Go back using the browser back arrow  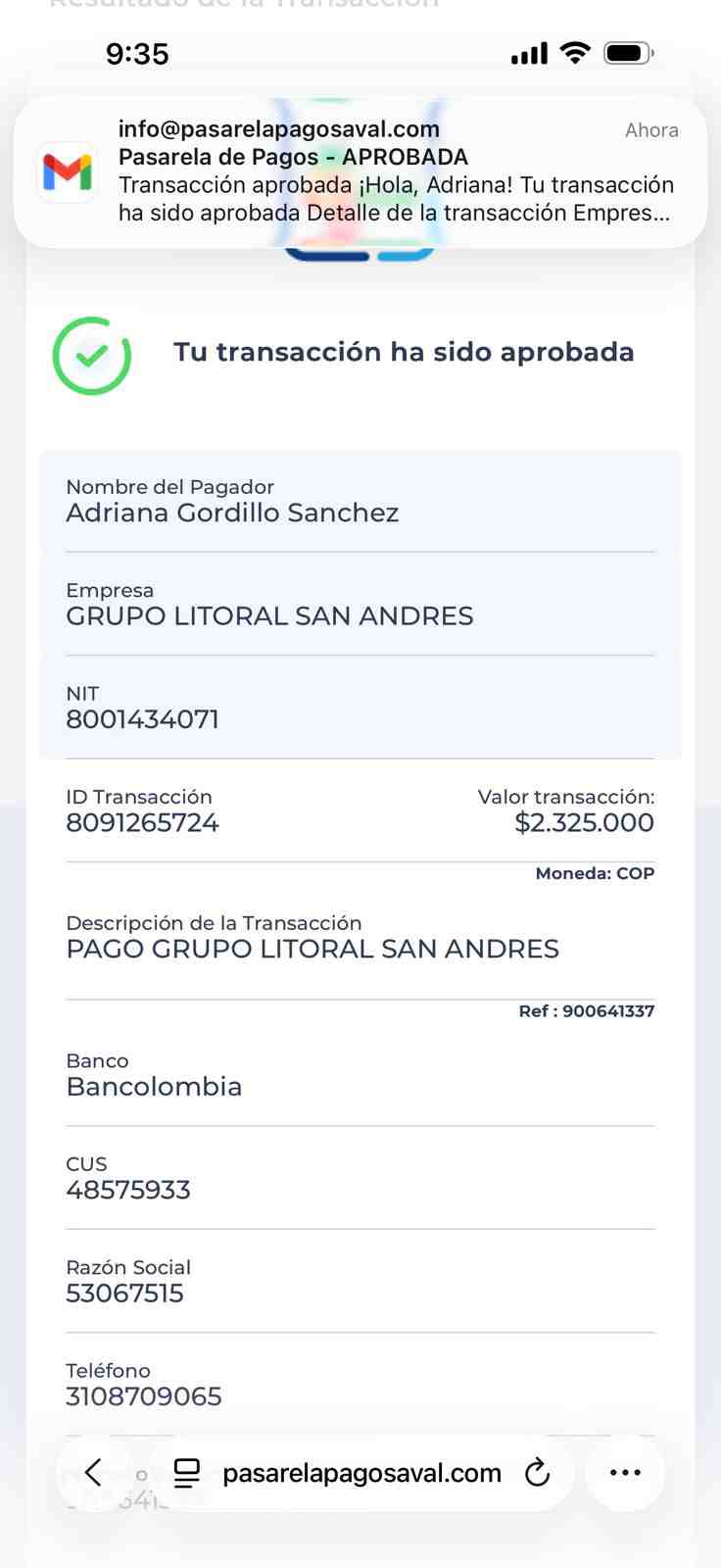click(94, 1472)
